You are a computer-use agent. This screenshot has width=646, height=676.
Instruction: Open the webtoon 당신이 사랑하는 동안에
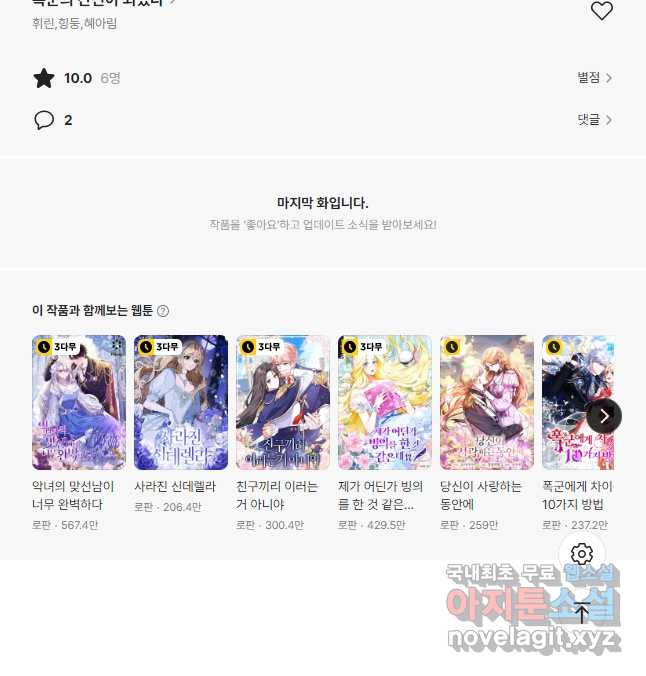click(487, 402)
